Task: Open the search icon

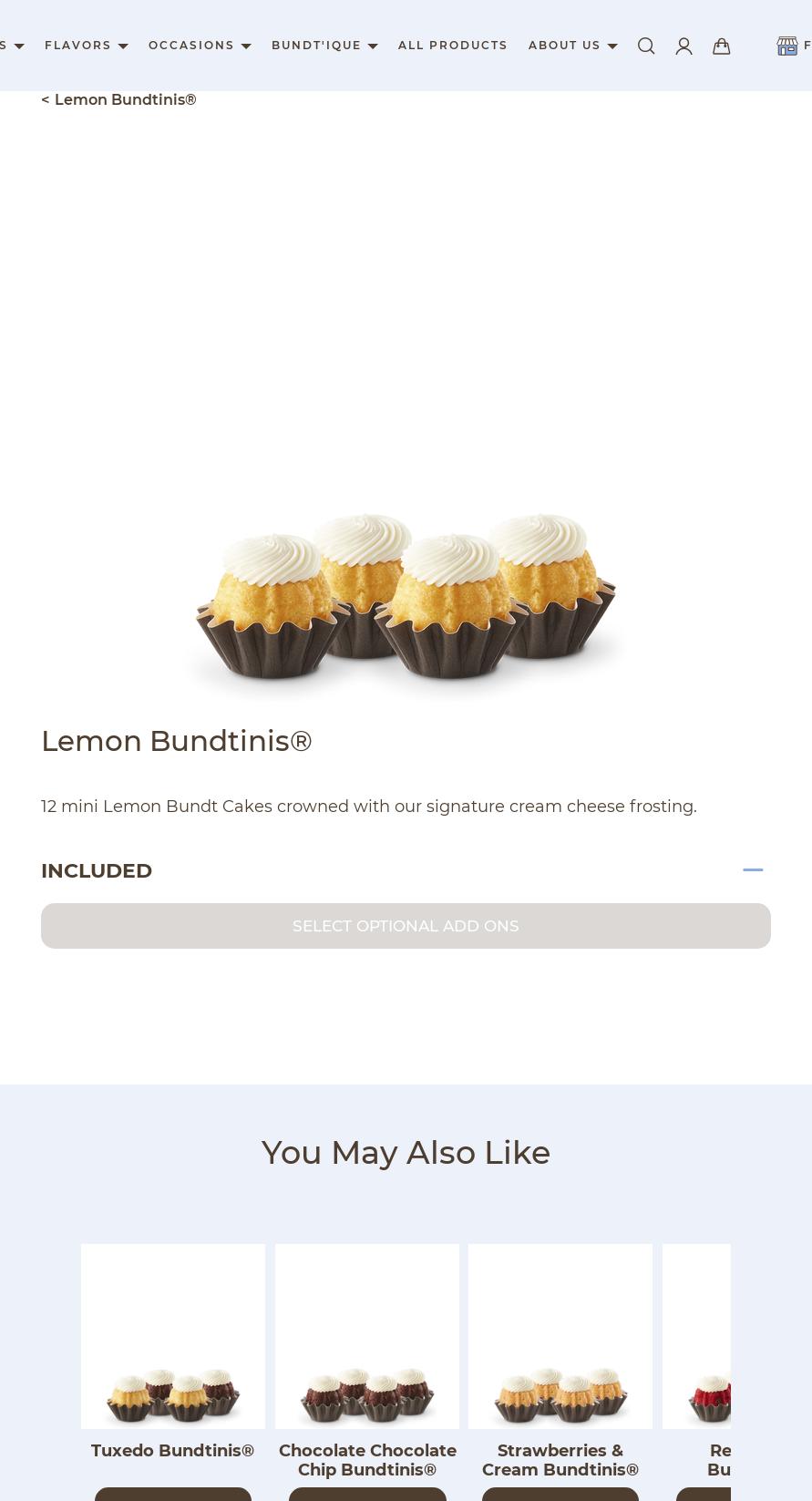Action: click(x=646, y=46)
